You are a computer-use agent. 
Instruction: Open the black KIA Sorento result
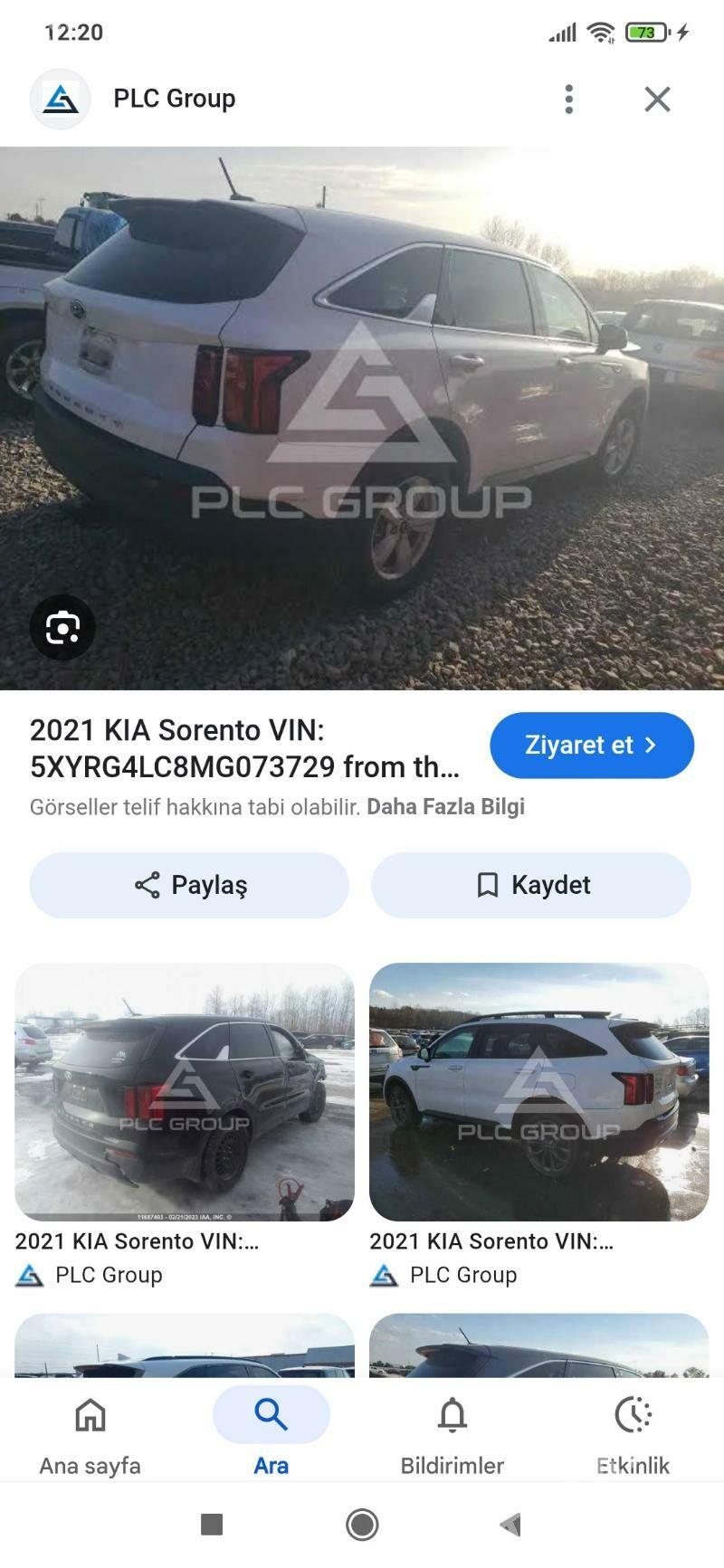[185, 1092]
